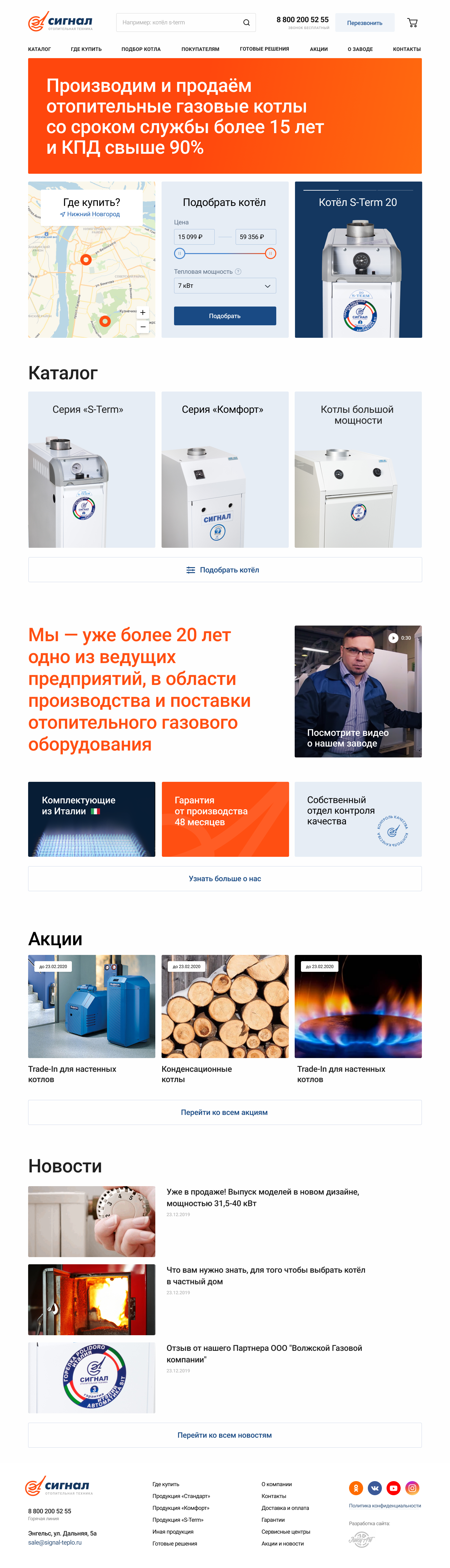Image resolution: width=450 pixels, height=1568 pixels.
Task: Change city via Нижний Новгород link
Action: click(93, 214)
